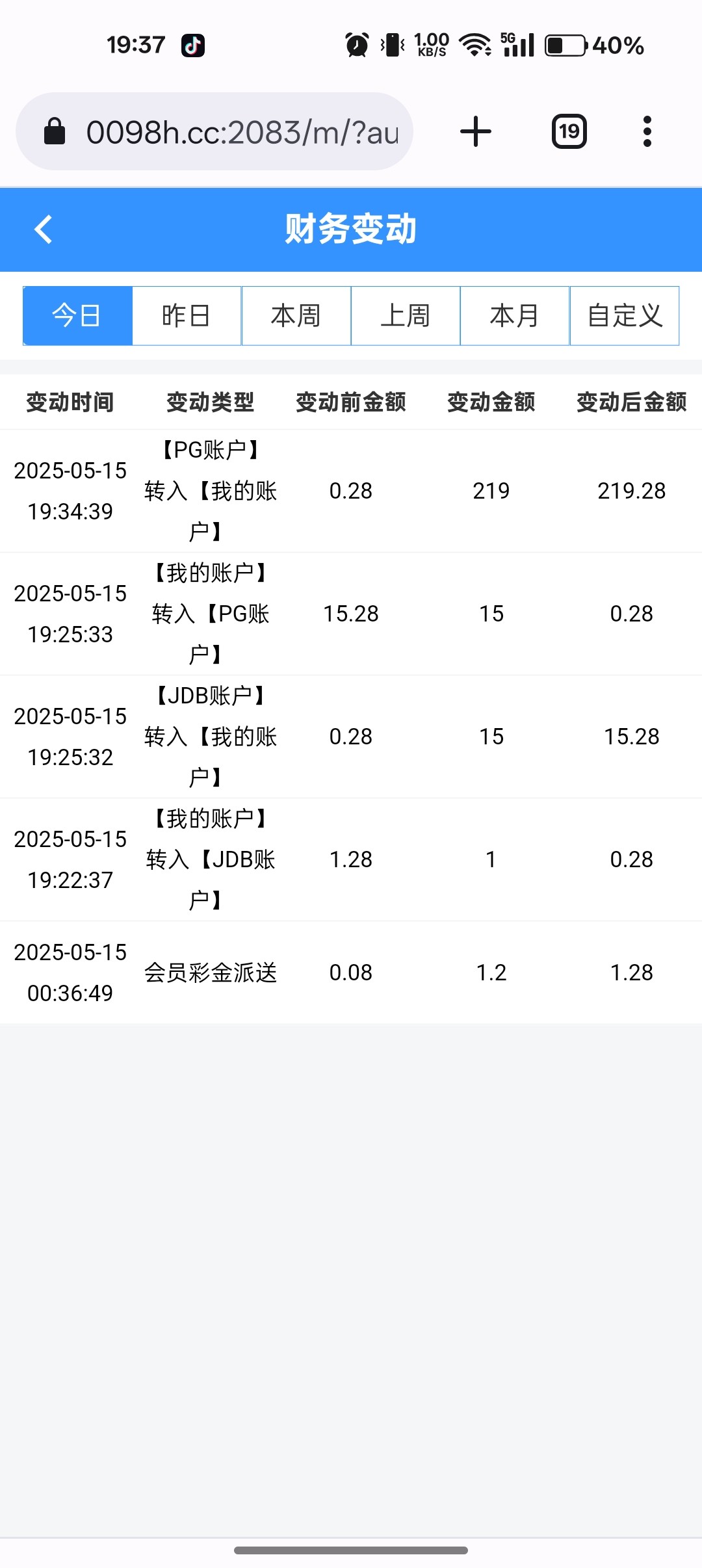Image resolution: width=702 pixels, height=1568 pixels.
Task: Open a new browser tab
Action: coord(476,132)
